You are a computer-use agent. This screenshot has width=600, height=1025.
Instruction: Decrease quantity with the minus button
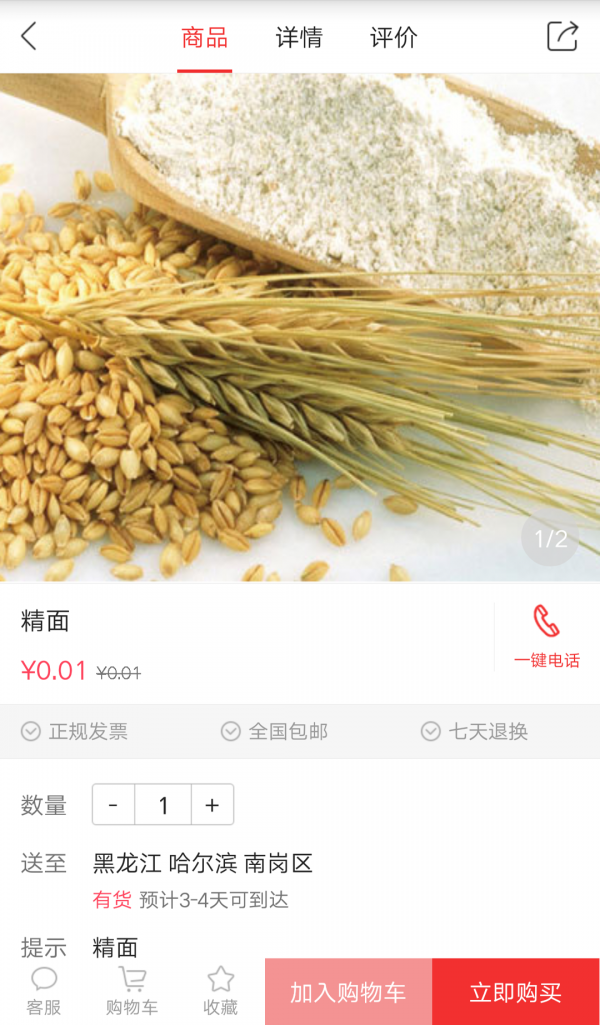(114, 805)
